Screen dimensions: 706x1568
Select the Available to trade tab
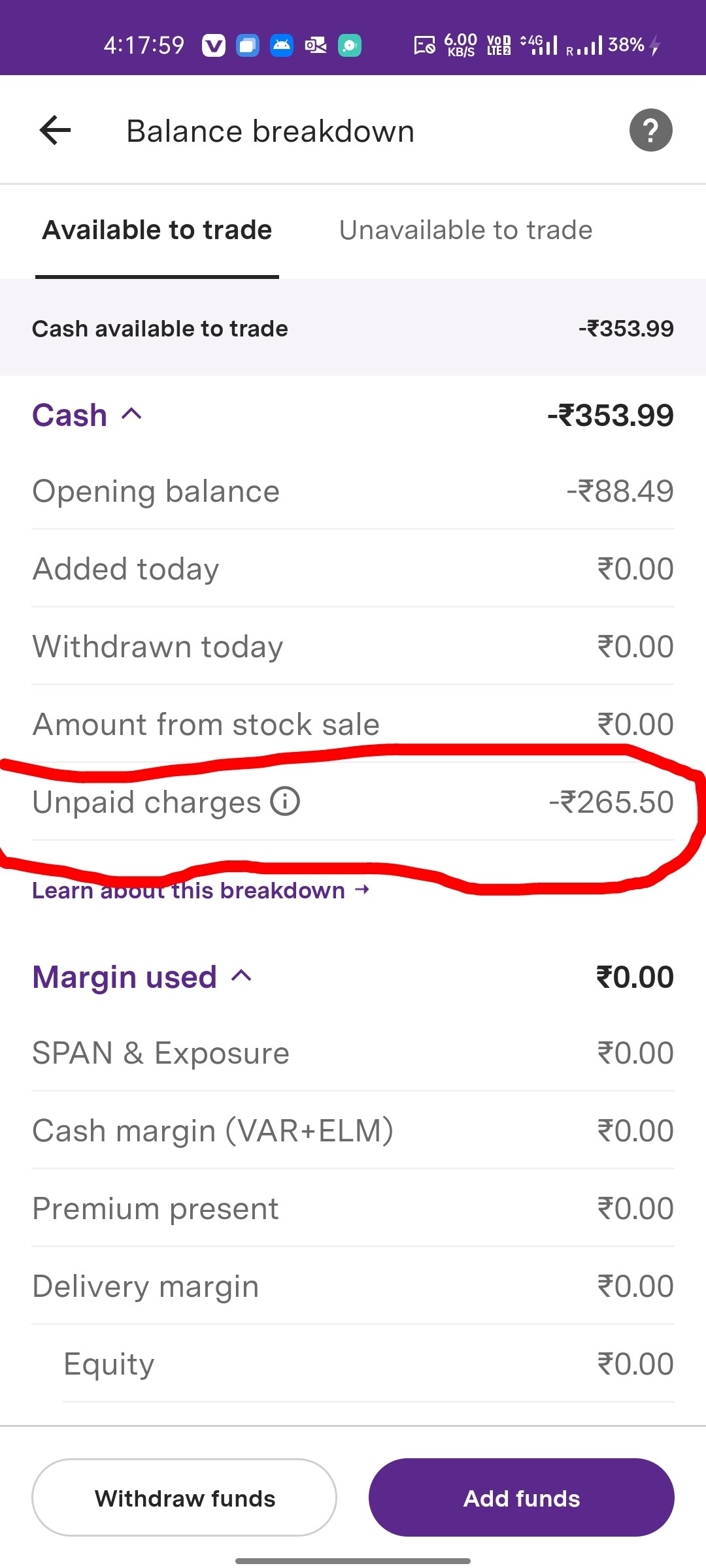(157, 230)
